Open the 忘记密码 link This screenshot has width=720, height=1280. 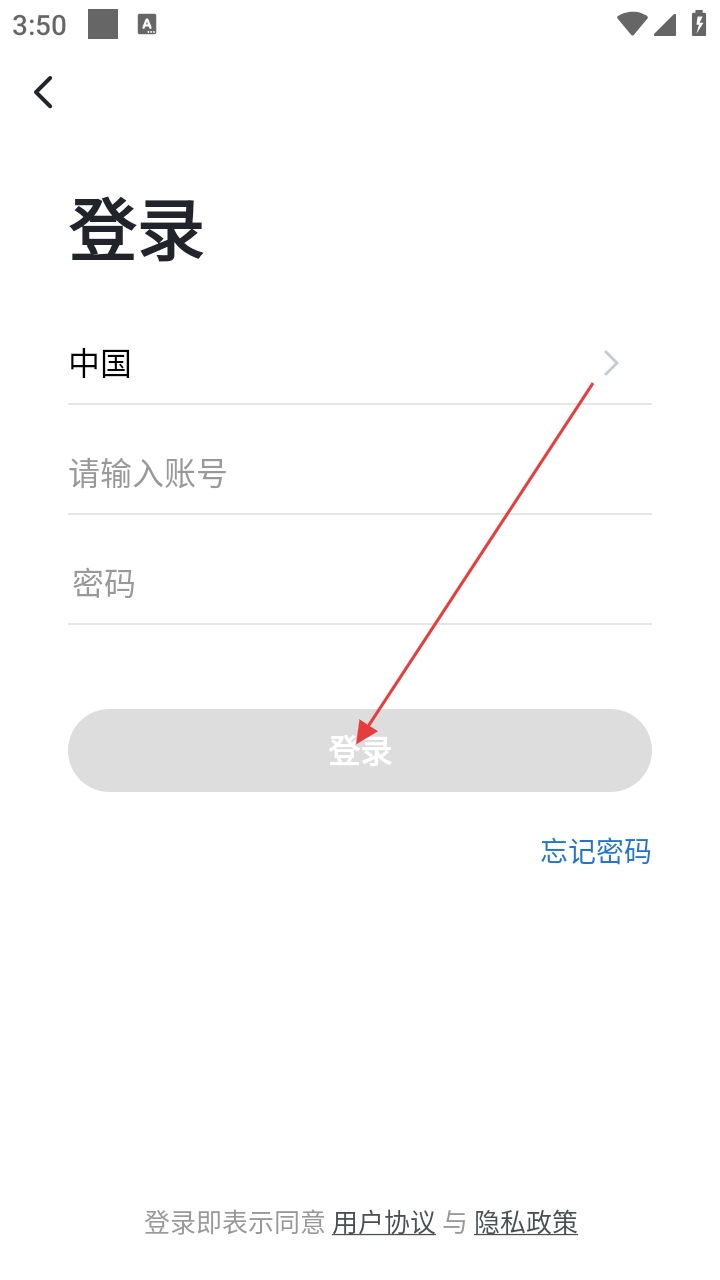pos(596,851)
